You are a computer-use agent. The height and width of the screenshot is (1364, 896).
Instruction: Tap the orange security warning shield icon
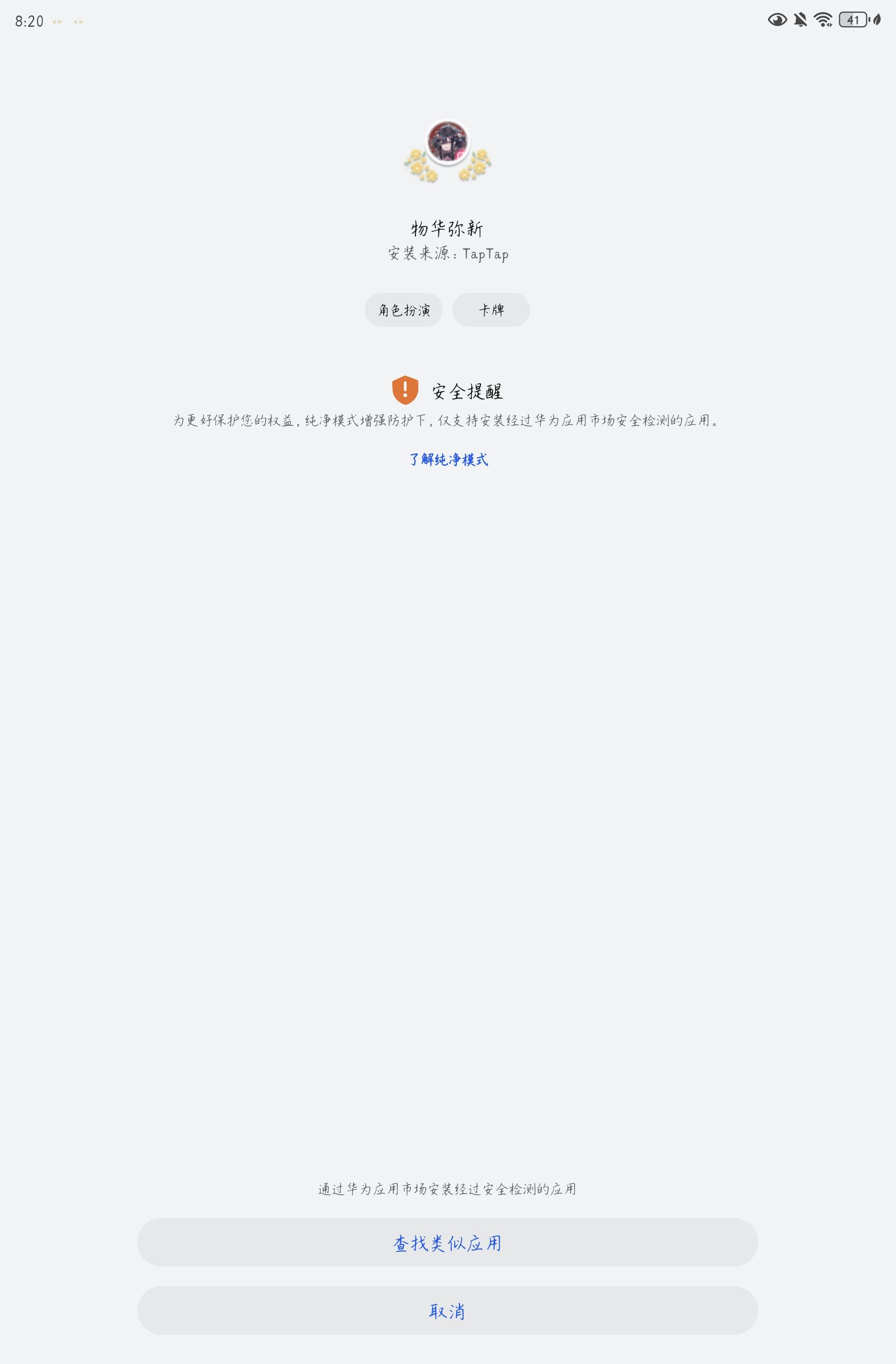tap(406, 391)
